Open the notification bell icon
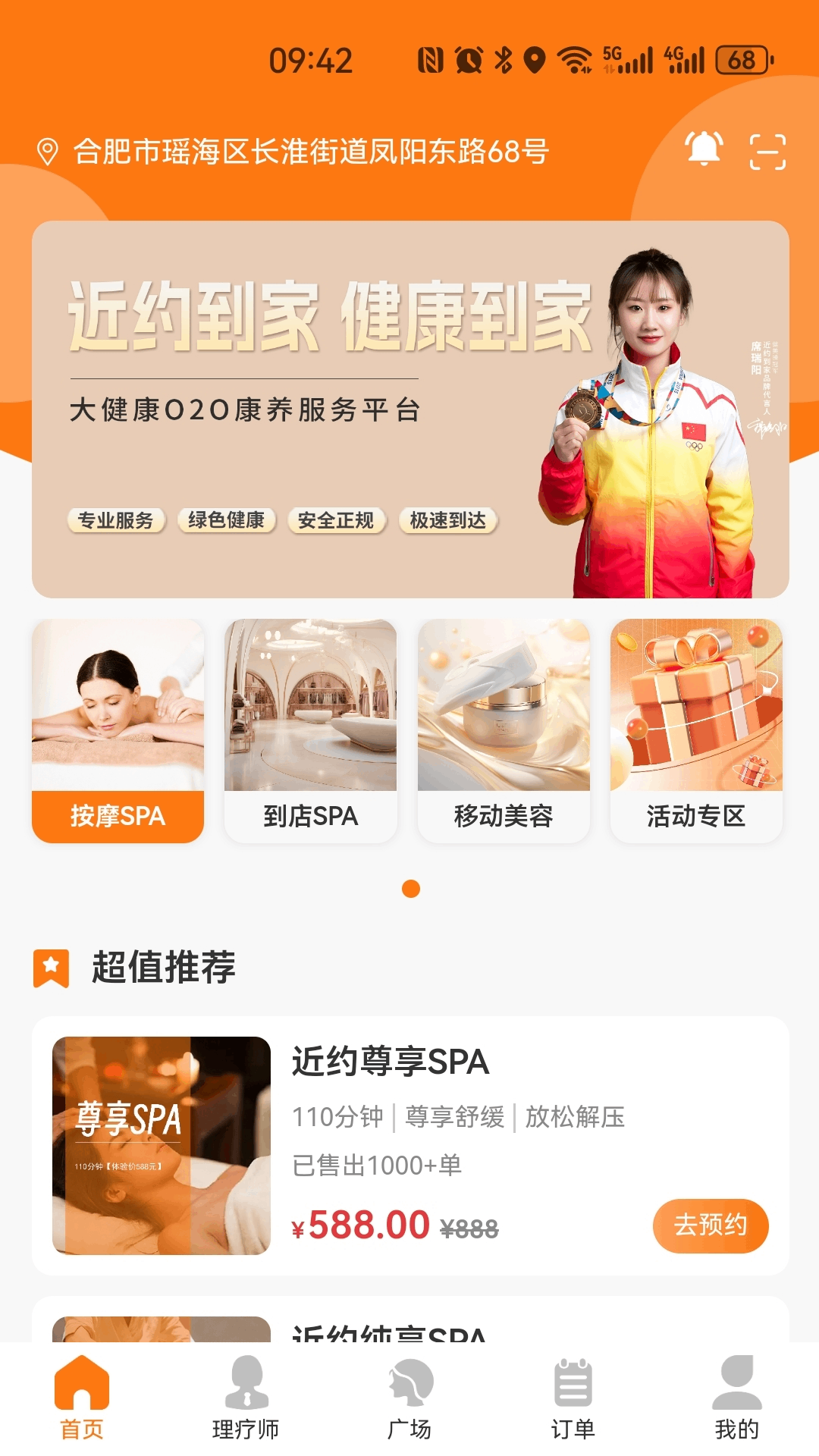 pyautogui.click(x=701, y=149)
